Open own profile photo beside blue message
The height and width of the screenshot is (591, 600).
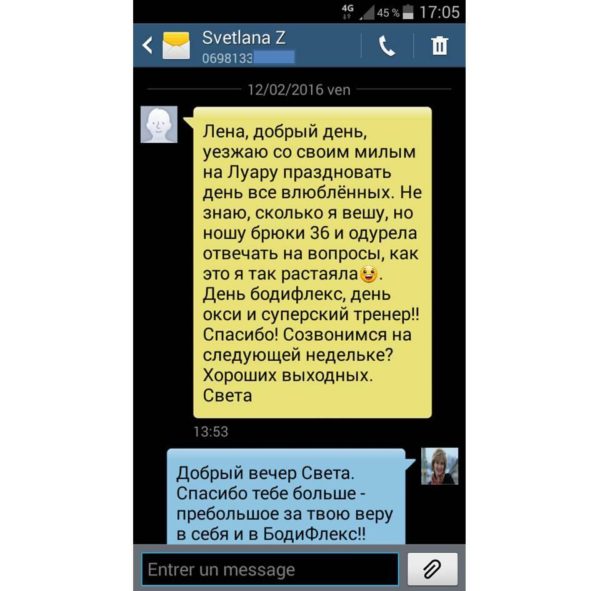click(439, 466)
